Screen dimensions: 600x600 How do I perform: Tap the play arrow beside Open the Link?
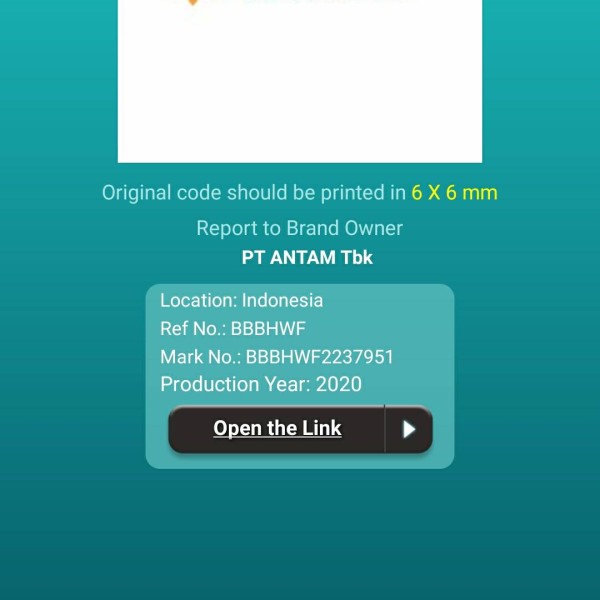409,429
